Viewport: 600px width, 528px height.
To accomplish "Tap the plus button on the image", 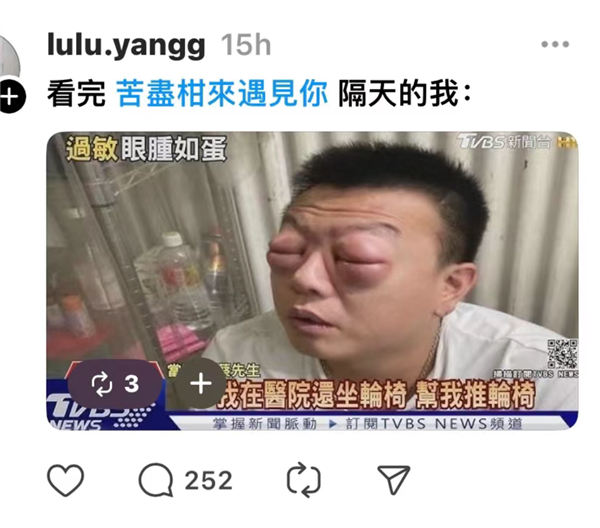I will click(x=200, y=383).
